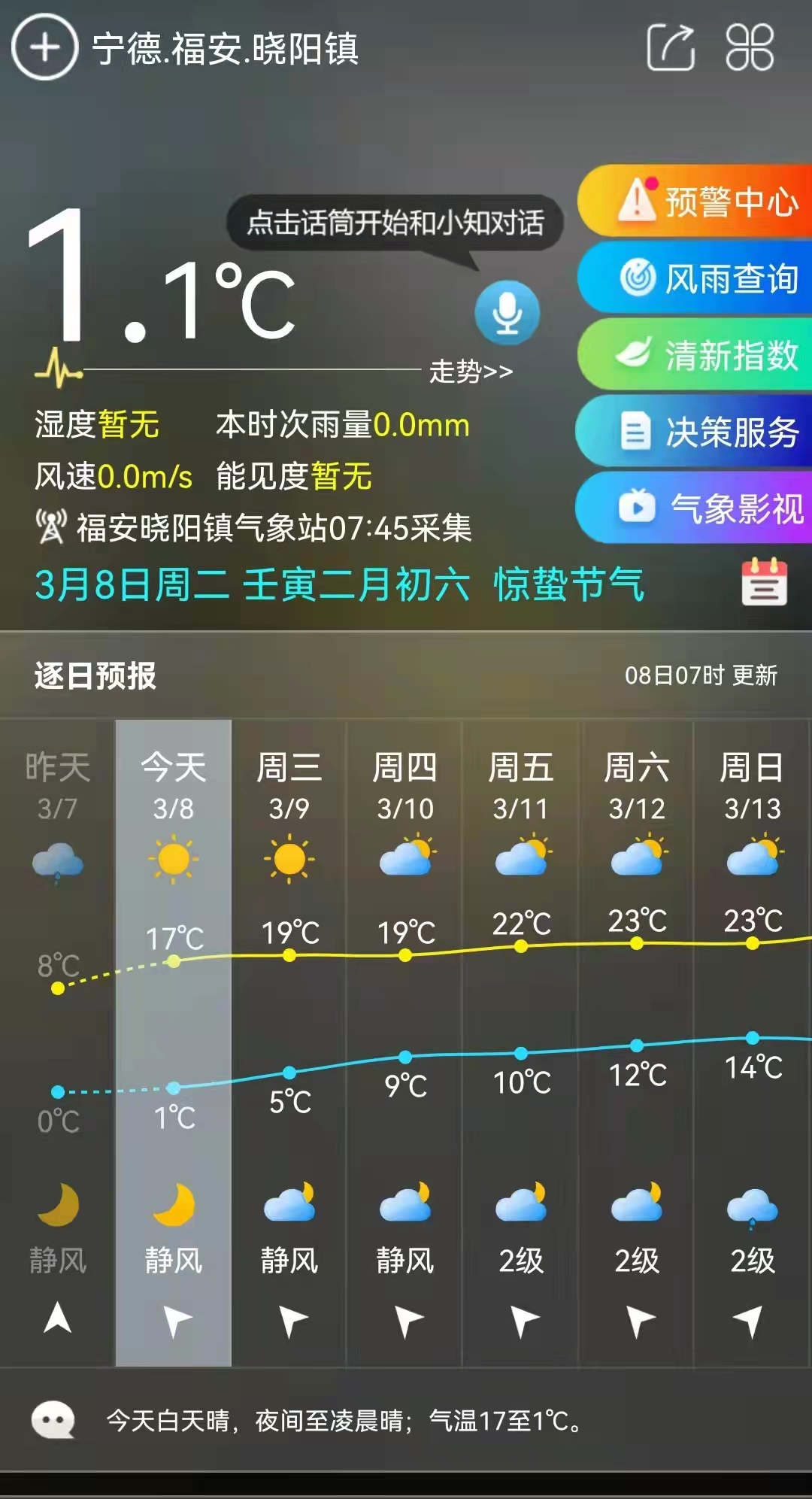Open 决策服务 decision service
The image size is (812, 1499).
click(x=695, y=432)
